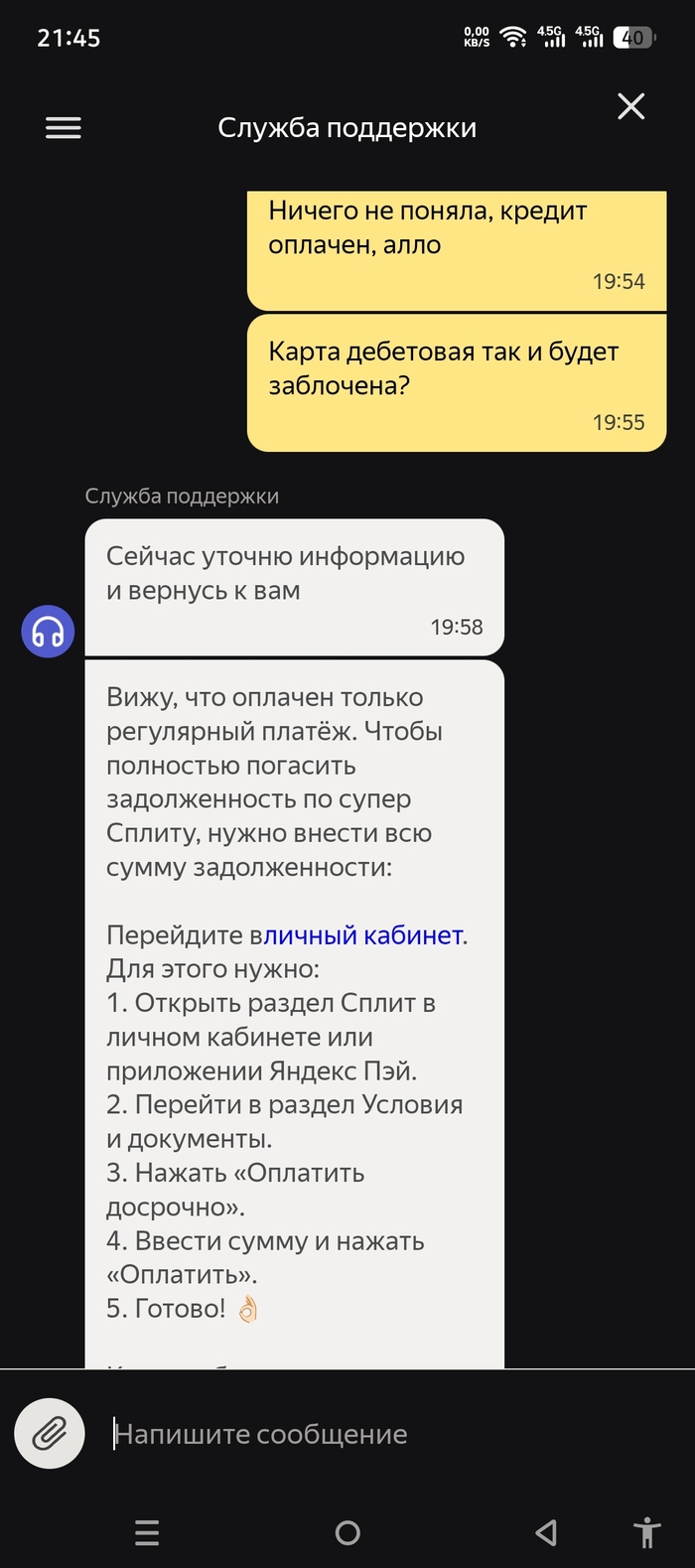695x1568 pixels.
Task: Open recent apps
Action: 147,1532
